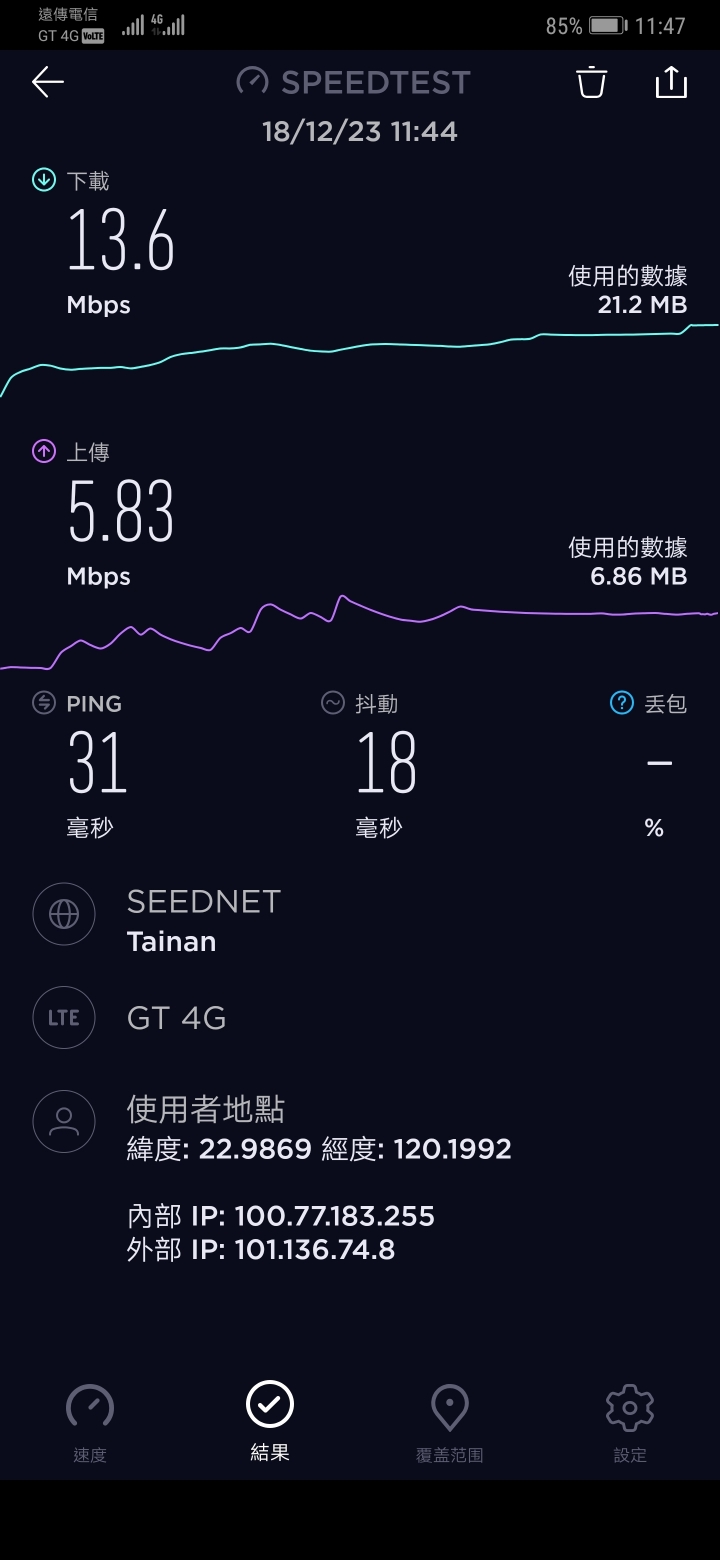Delete this speed test result
Viewport: 720px width, 1560px height.
[592, 82]
